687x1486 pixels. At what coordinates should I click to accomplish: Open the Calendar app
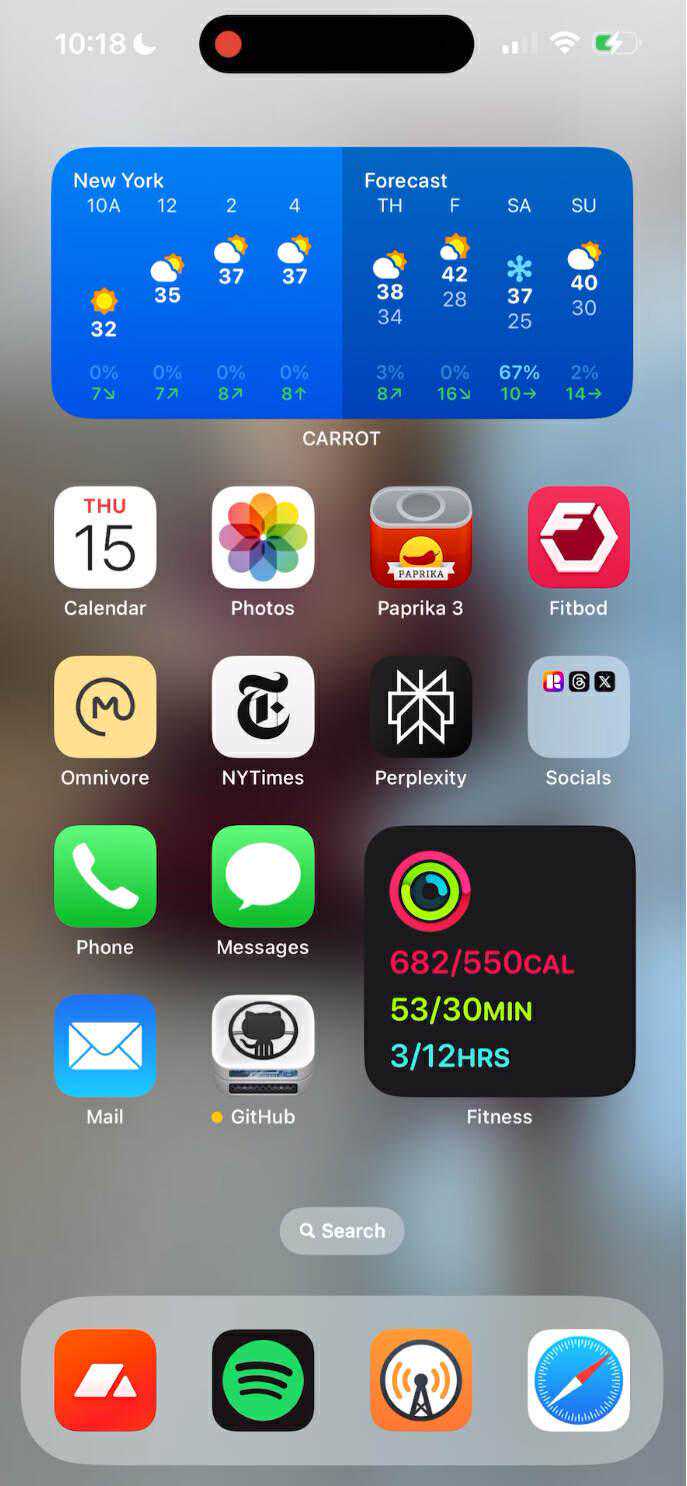(x=105, y=538)
